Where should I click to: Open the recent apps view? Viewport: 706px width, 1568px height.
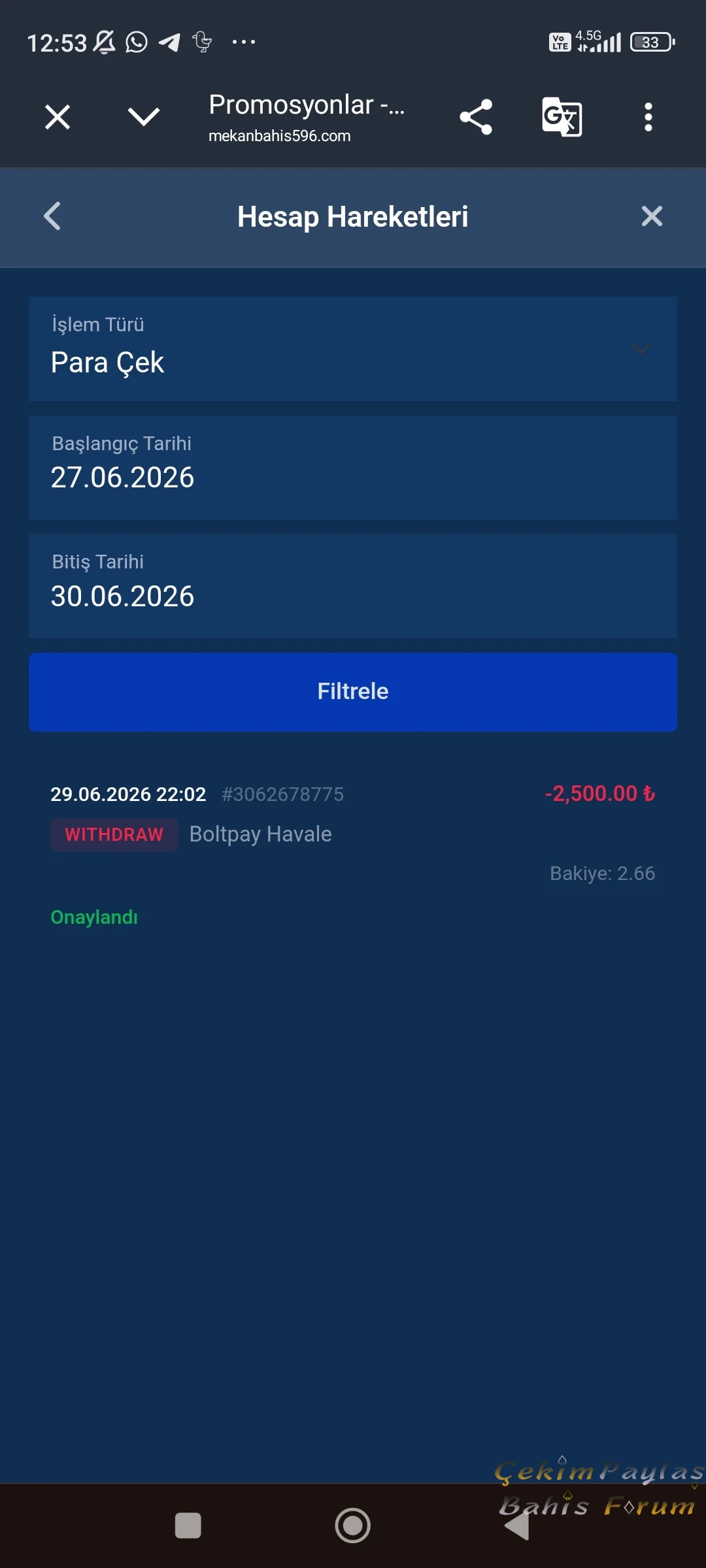188,1526
